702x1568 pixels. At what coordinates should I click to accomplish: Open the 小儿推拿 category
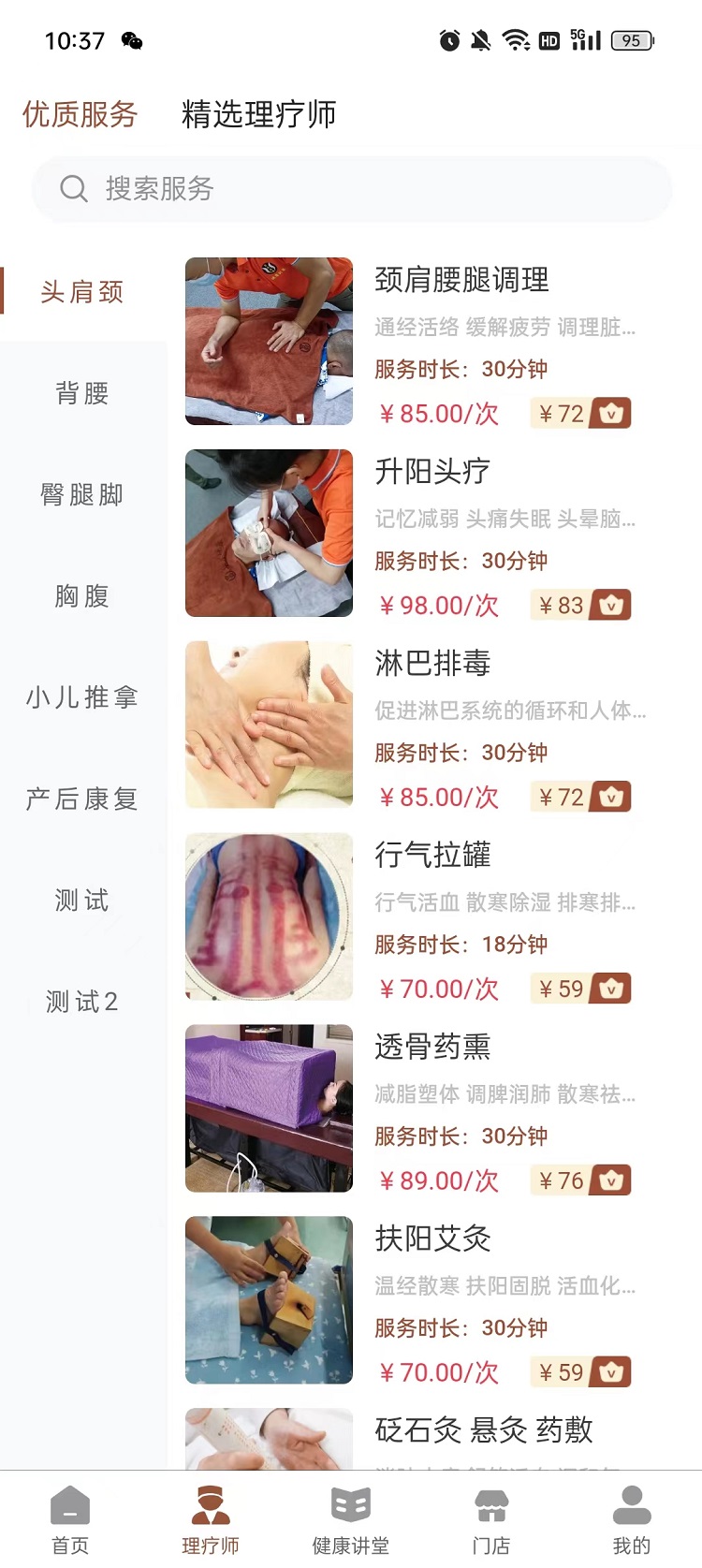tap(82, 697)
